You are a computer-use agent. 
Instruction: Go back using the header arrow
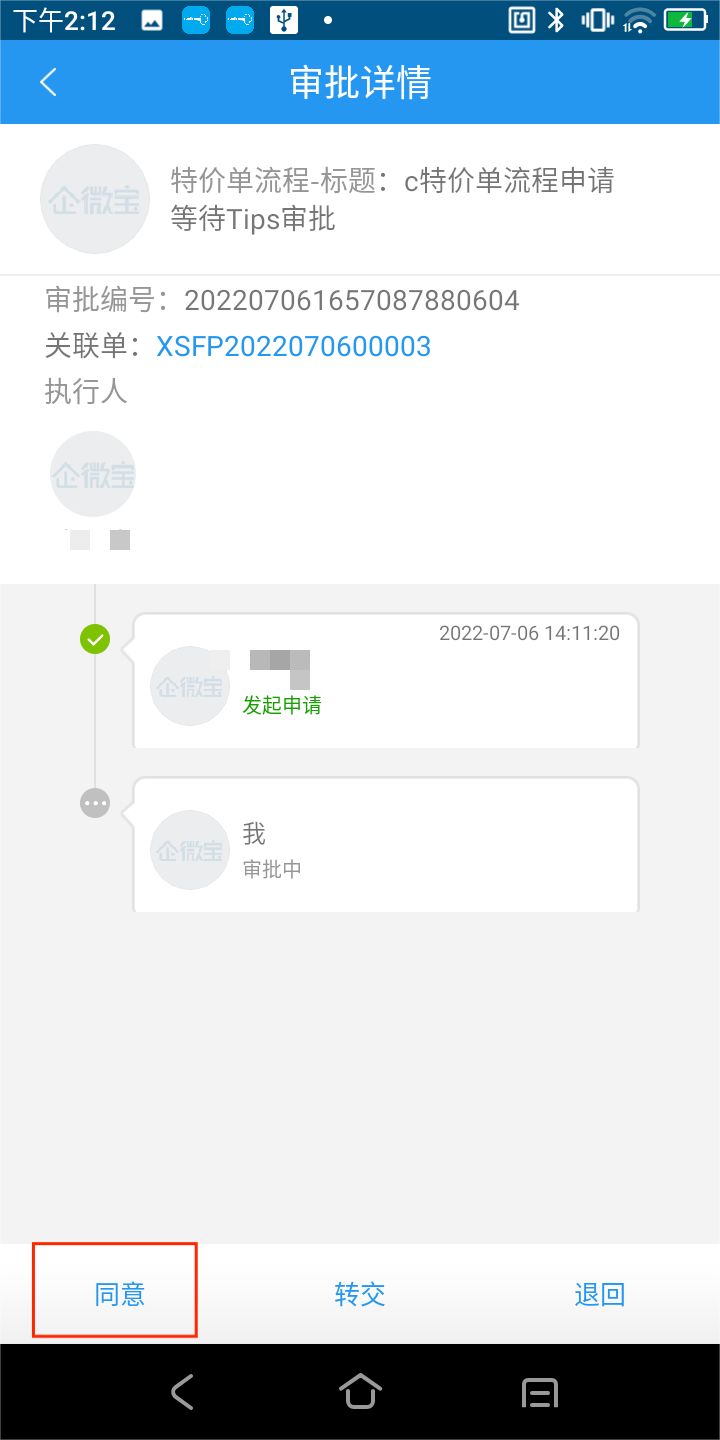48,82
